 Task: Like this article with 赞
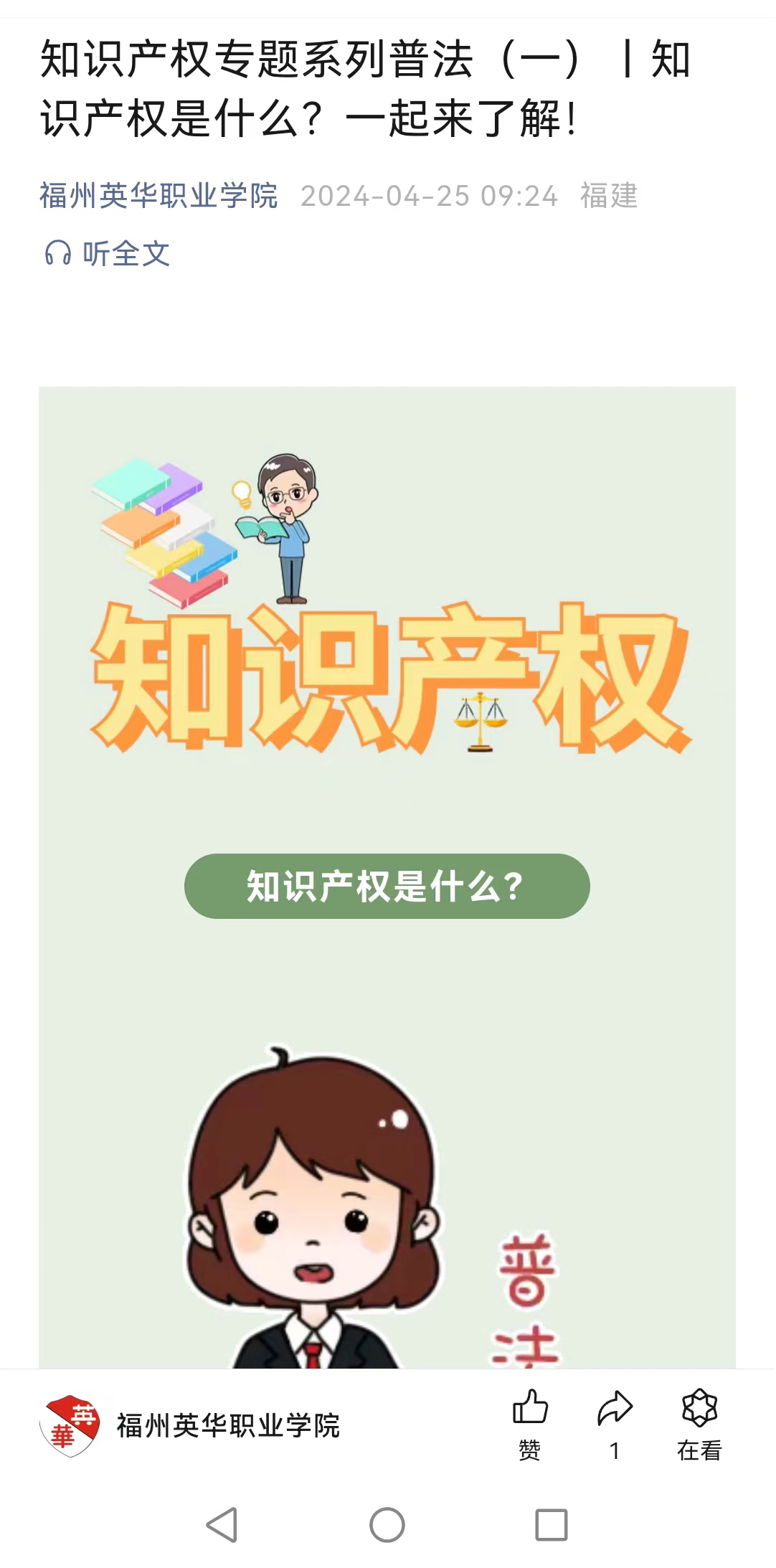coord(530,1423)
